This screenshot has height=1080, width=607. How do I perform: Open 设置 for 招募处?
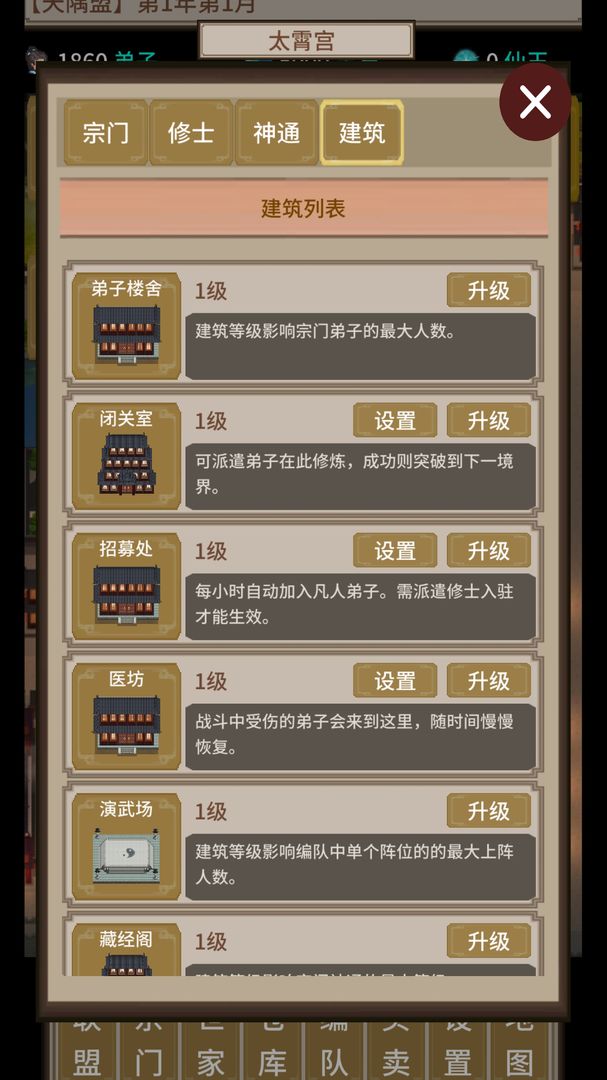395,550
